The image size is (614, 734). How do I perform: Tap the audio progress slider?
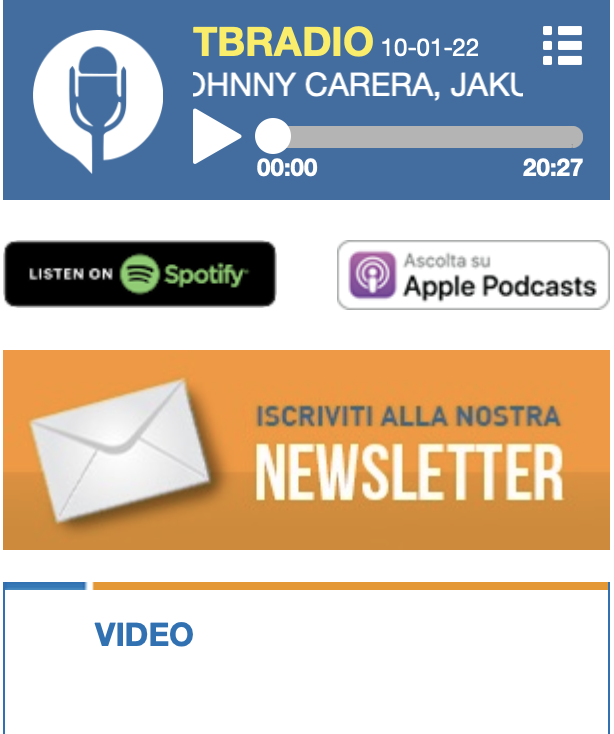click(x=420, y=136)
